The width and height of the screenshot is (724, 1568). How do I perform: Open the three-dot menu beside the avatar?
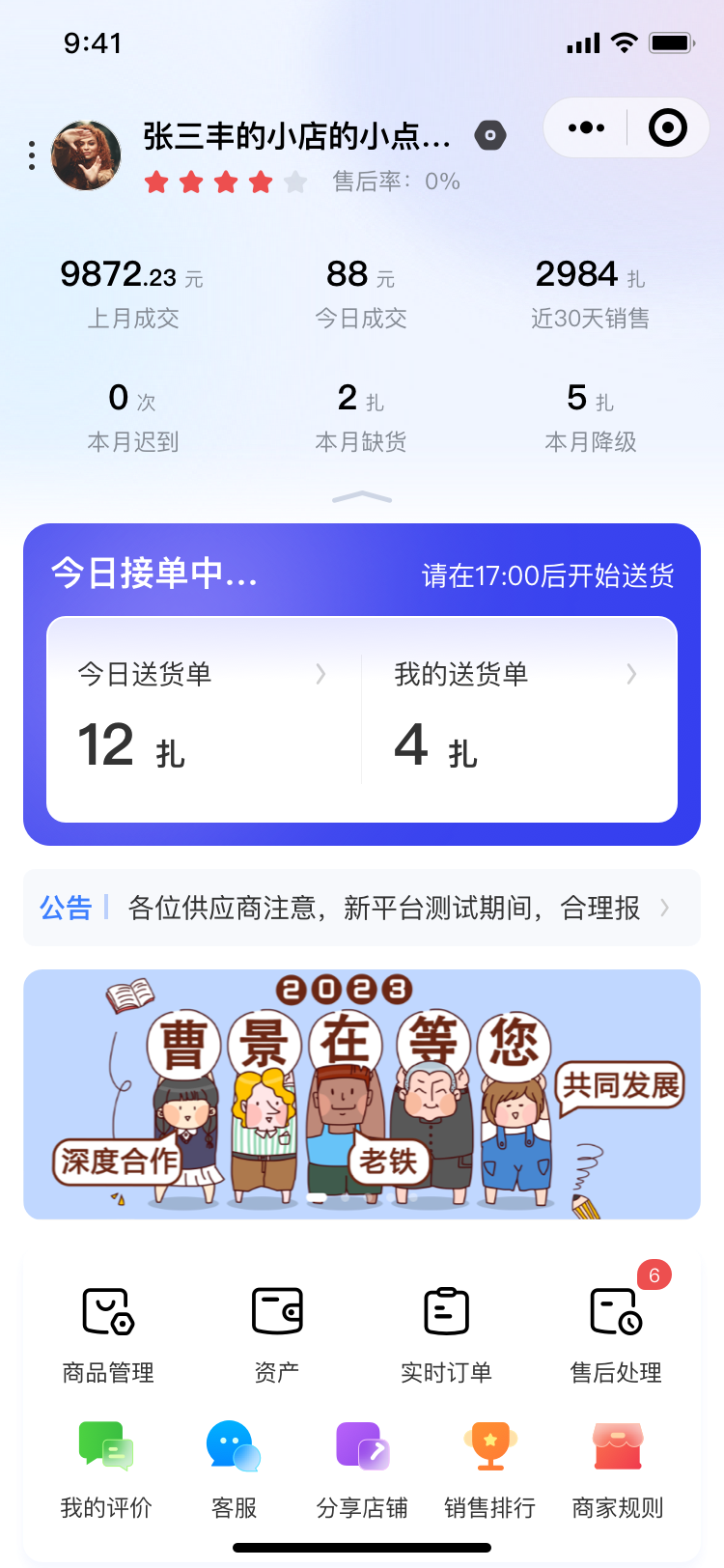click(x=32, y=155)
